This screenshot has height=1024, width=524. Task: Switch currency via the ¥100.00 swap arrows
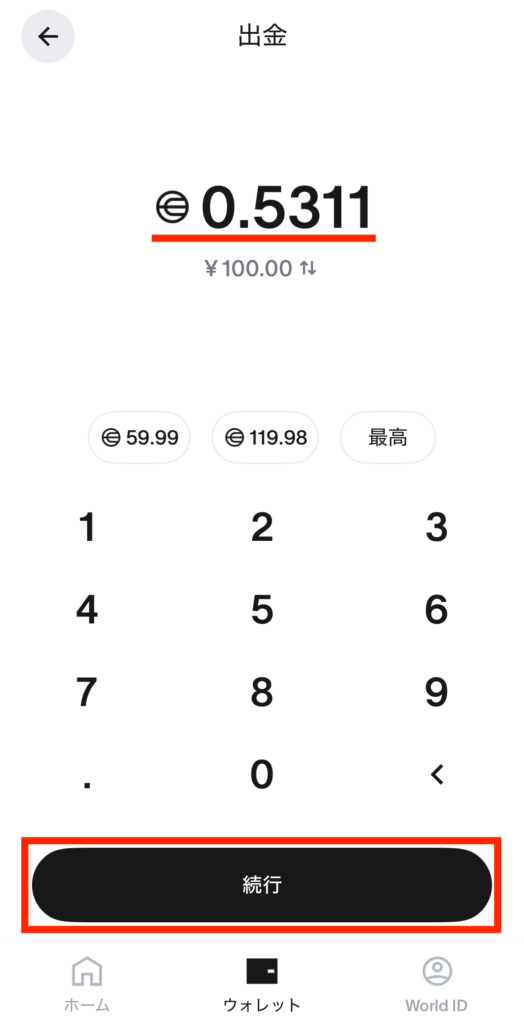tap(308, 269)
